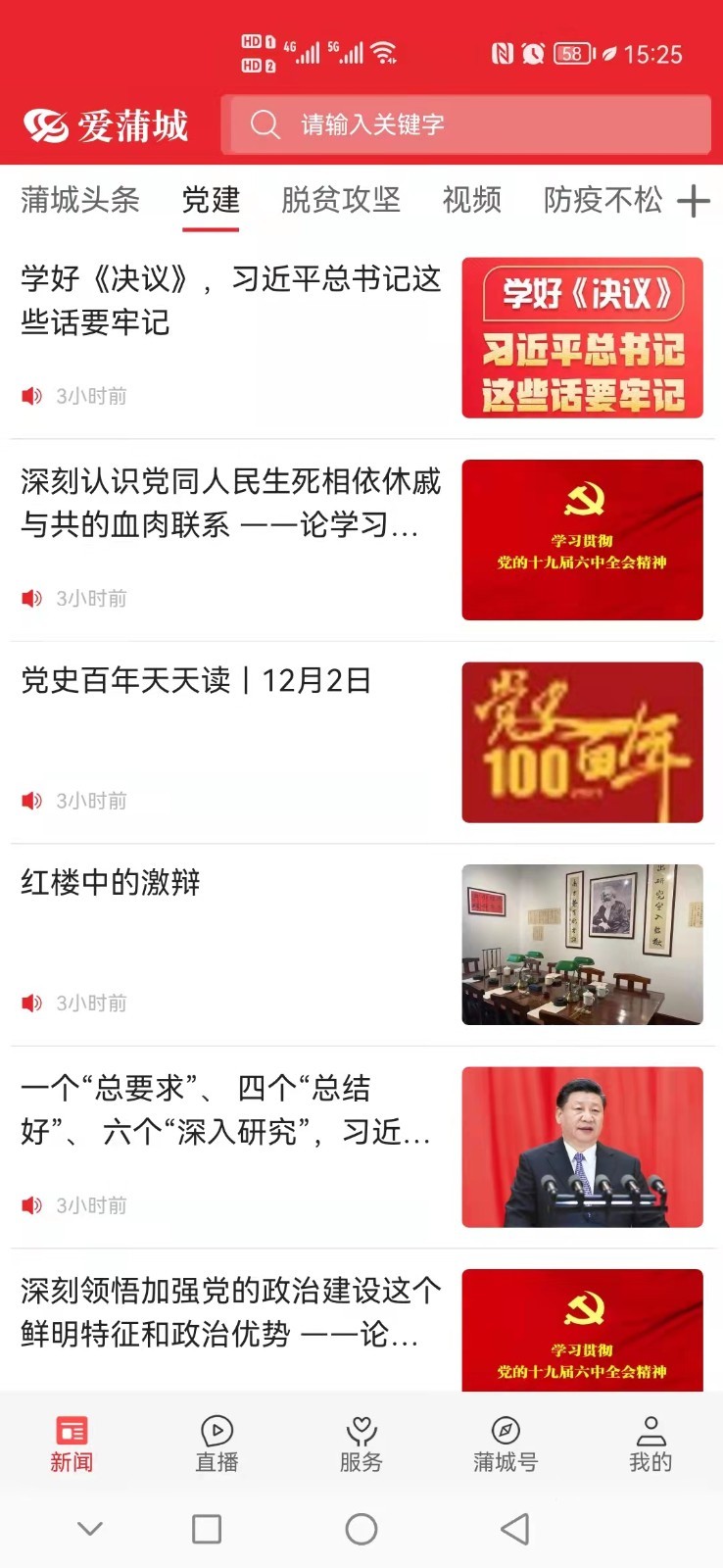Image resolution: width=723 pixels, height=1568 pixels.
Task: Tap the plus icon to add channels
Action: (695, 200)
